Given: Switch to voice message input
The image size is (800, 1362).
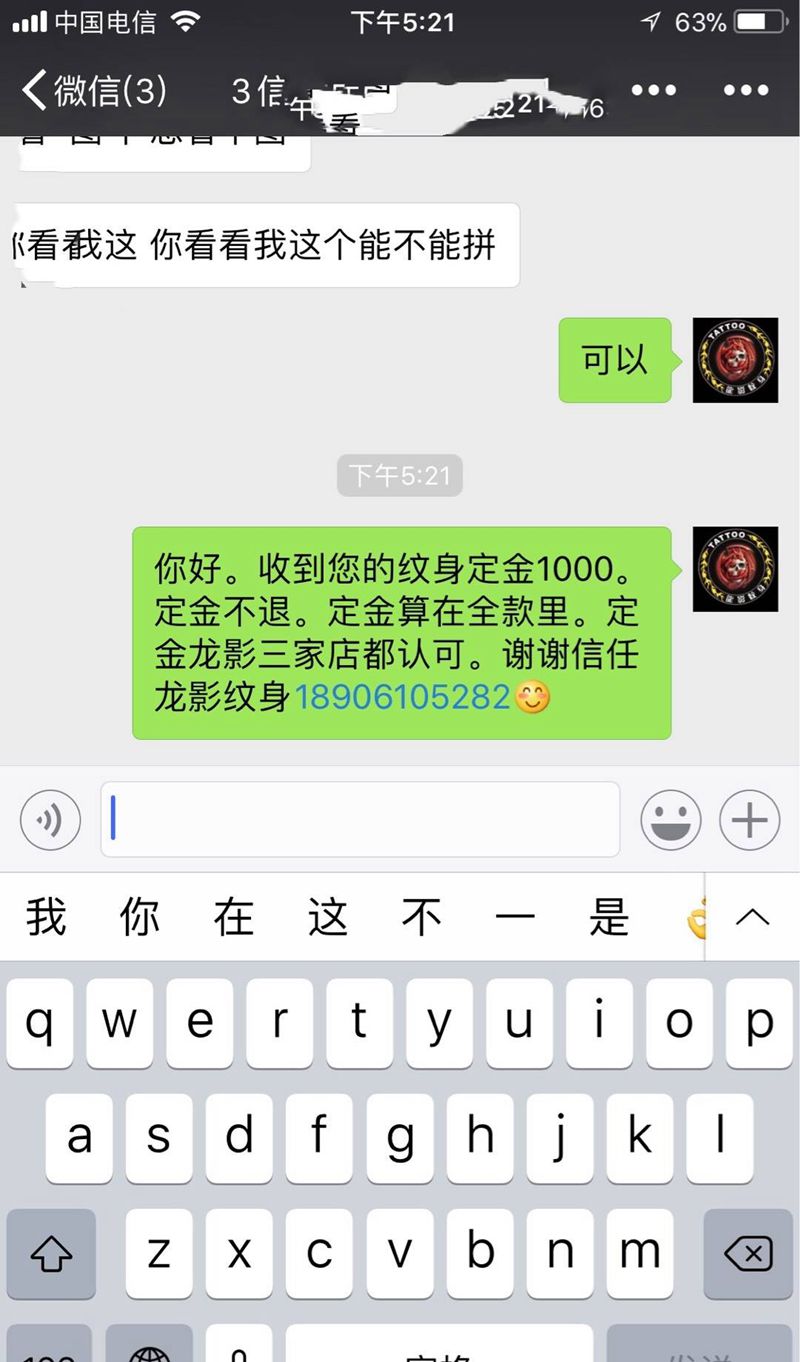Looking at the screenshot, I should coord(50,820).
